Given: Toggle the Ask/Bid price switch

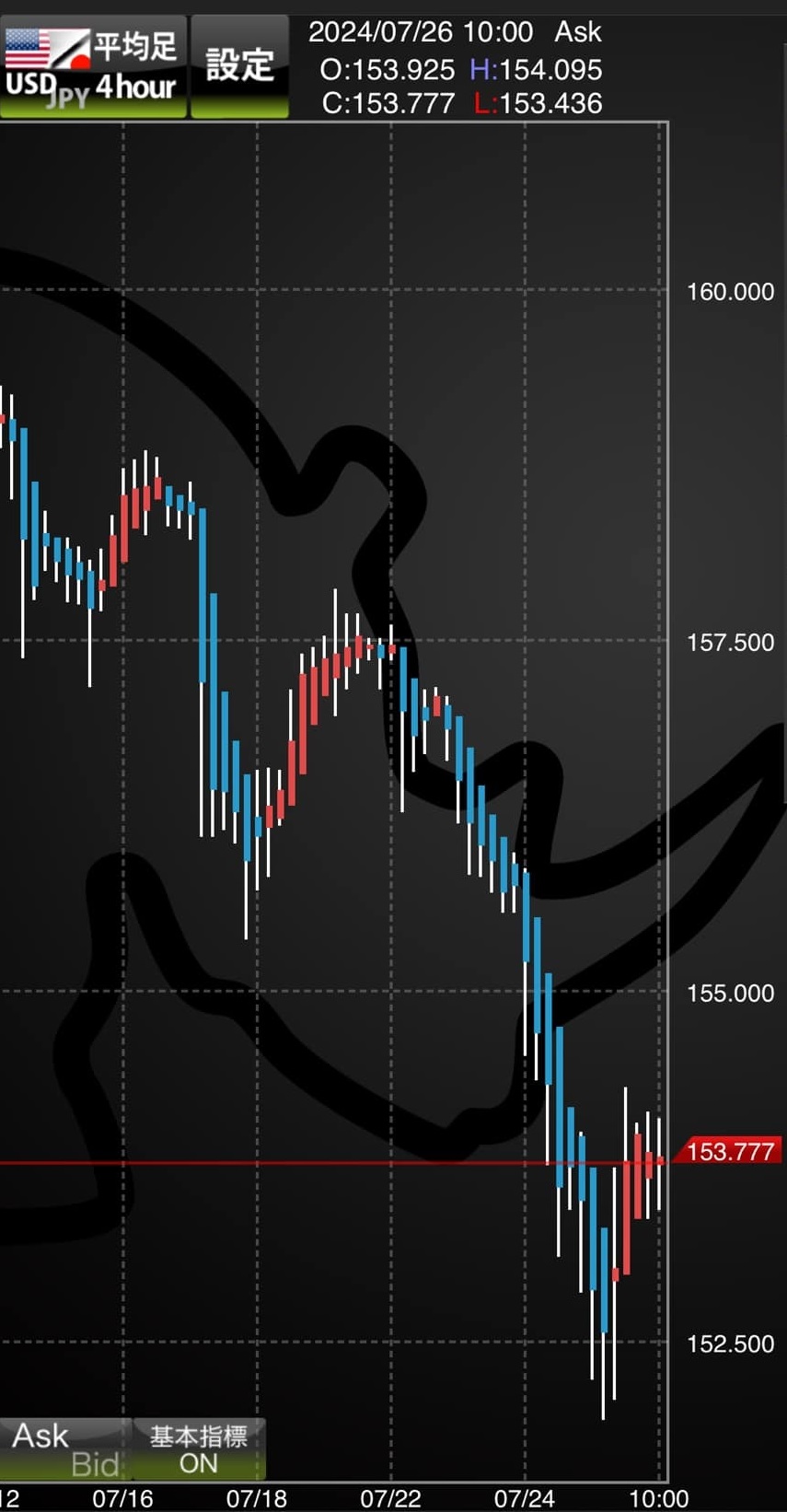Looking at the screenshot, I should (x=64, y=1448).
